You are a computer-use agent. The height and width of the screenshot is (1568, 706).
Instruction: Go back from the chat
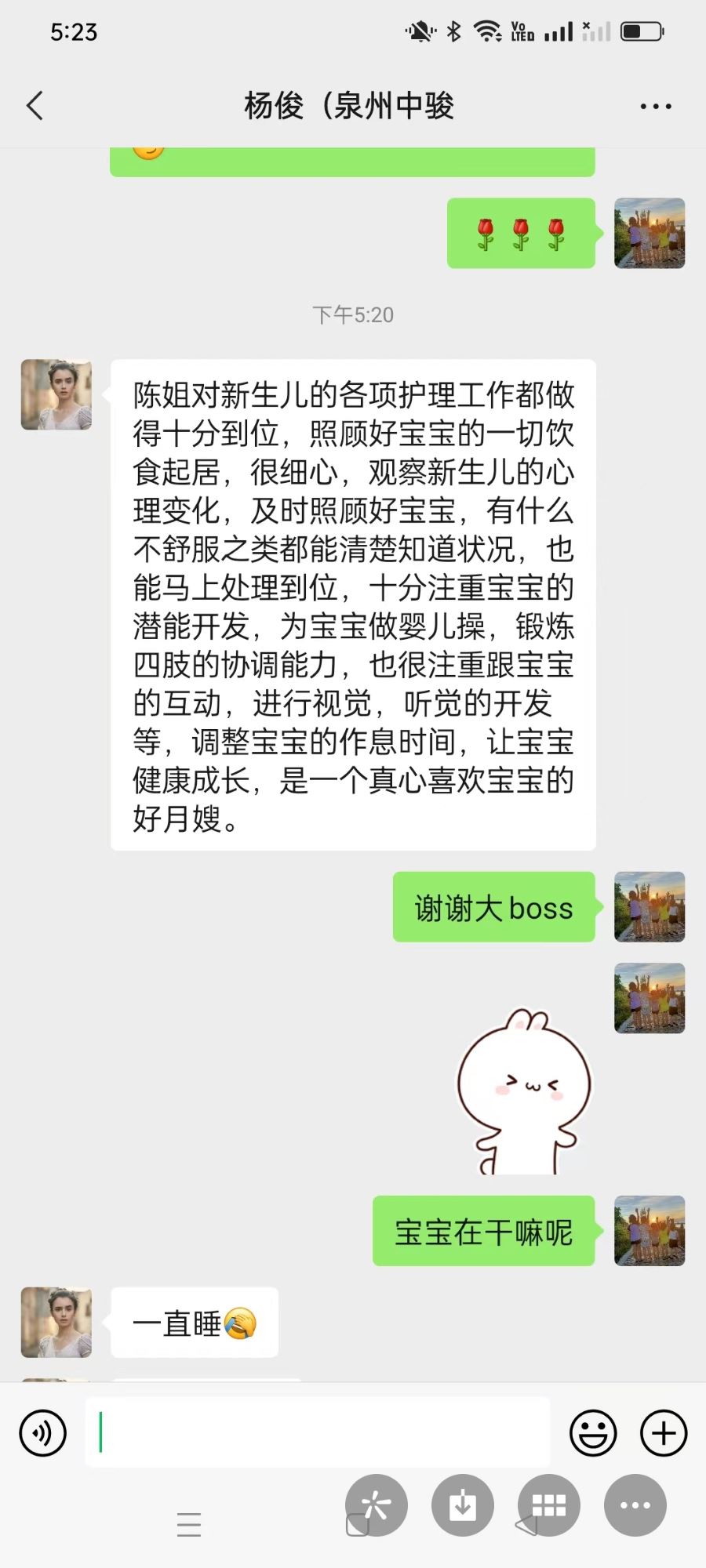(35, 106)
